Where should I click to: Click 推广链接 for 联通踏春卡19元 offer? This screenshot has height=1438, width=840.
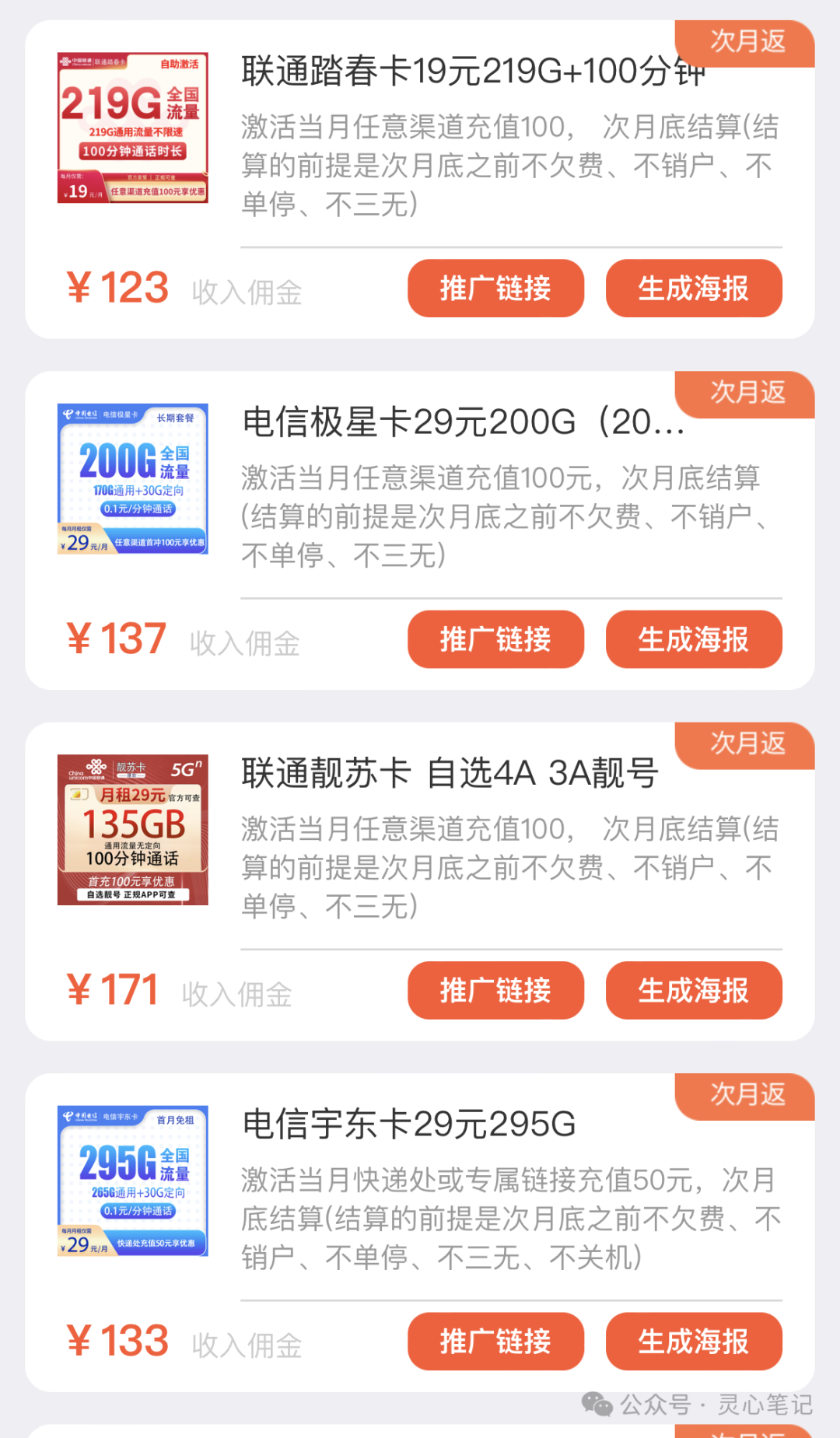(495, 289)
